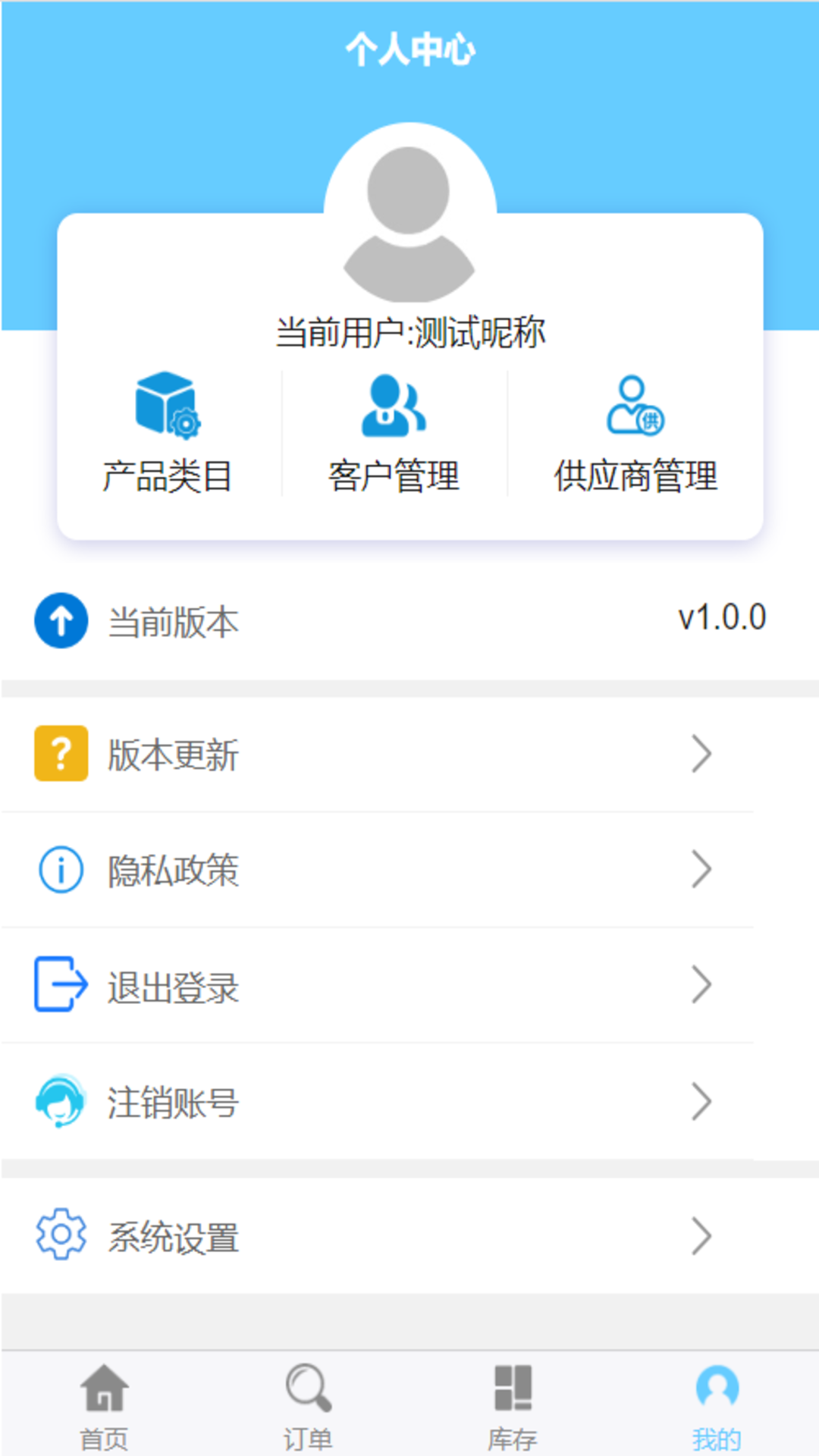Click the yellow question mark beside 版本更新

61,752
